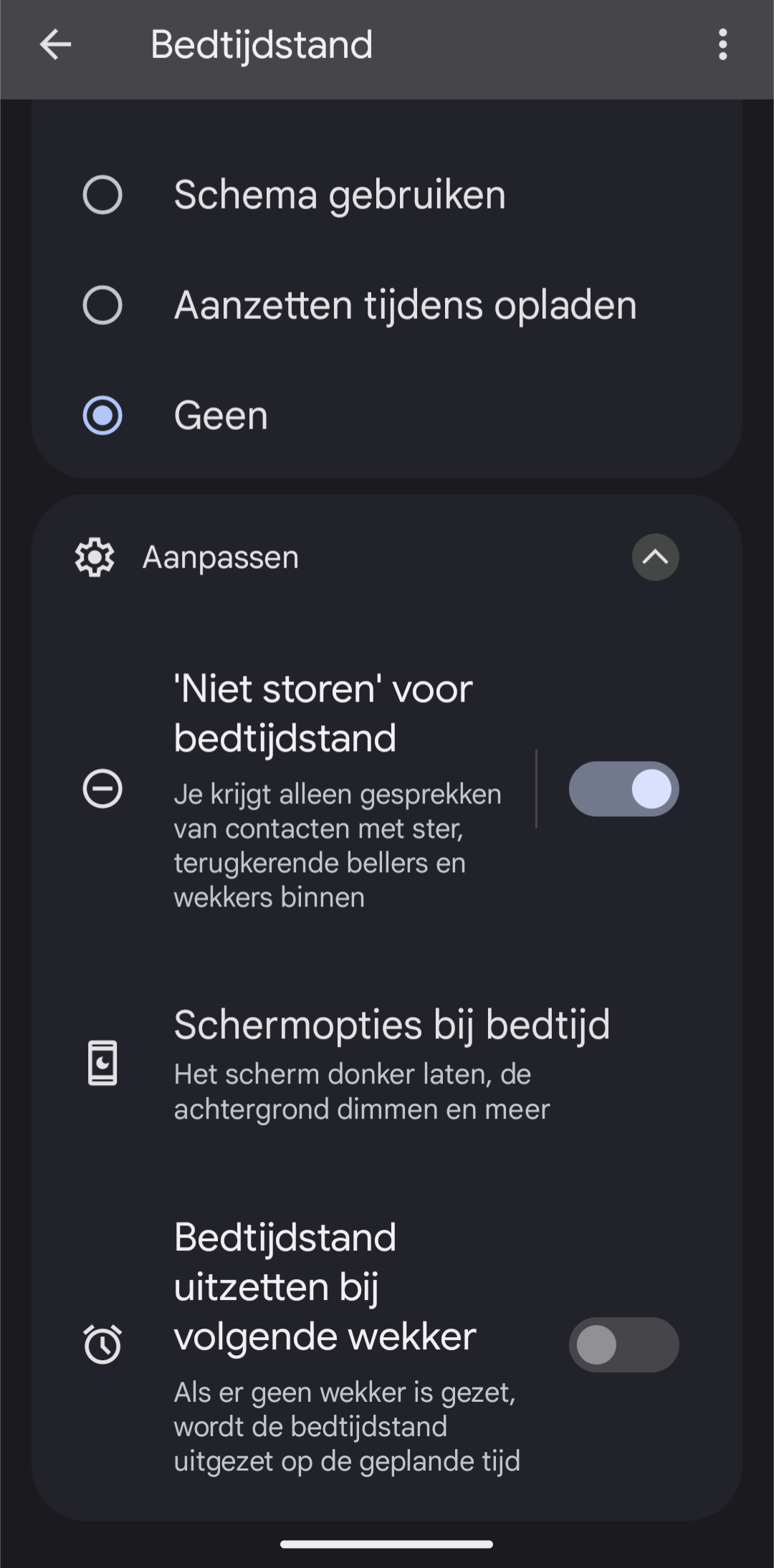Choose 'Aanzetten tijdens opladen'
Image resolution: width=774 pixels, height=1568 pixels.
[x=387, y=305]
